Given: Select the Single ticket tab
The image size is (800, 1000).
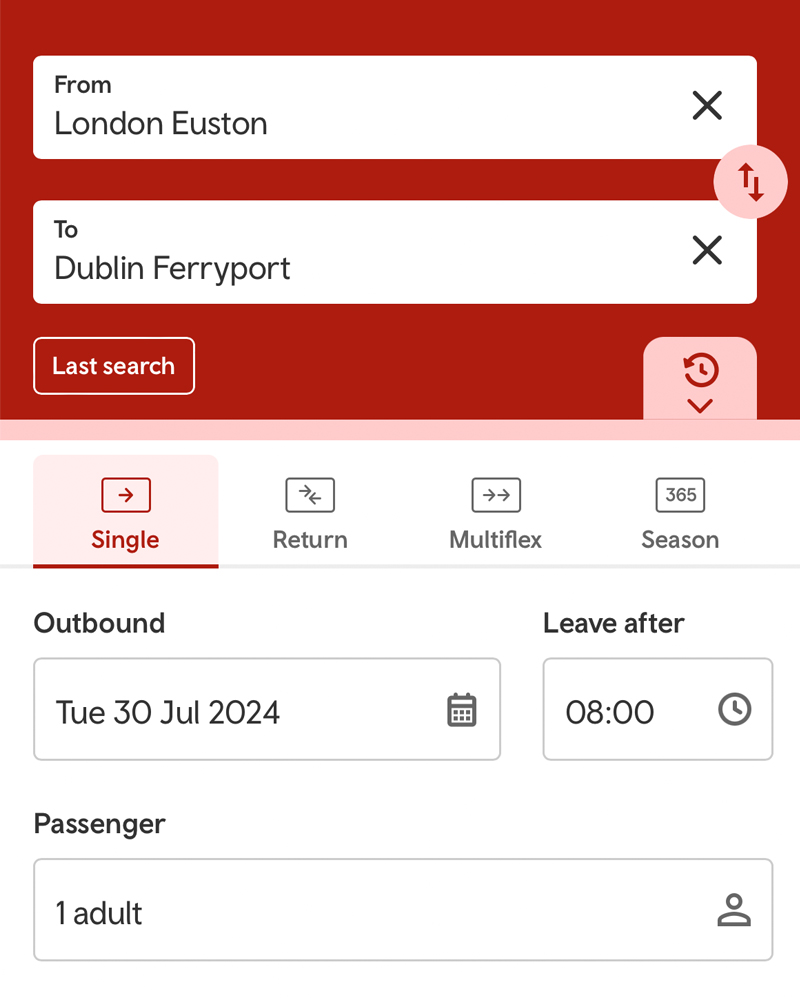Looking at the screenshot, I should click(125, 513).
